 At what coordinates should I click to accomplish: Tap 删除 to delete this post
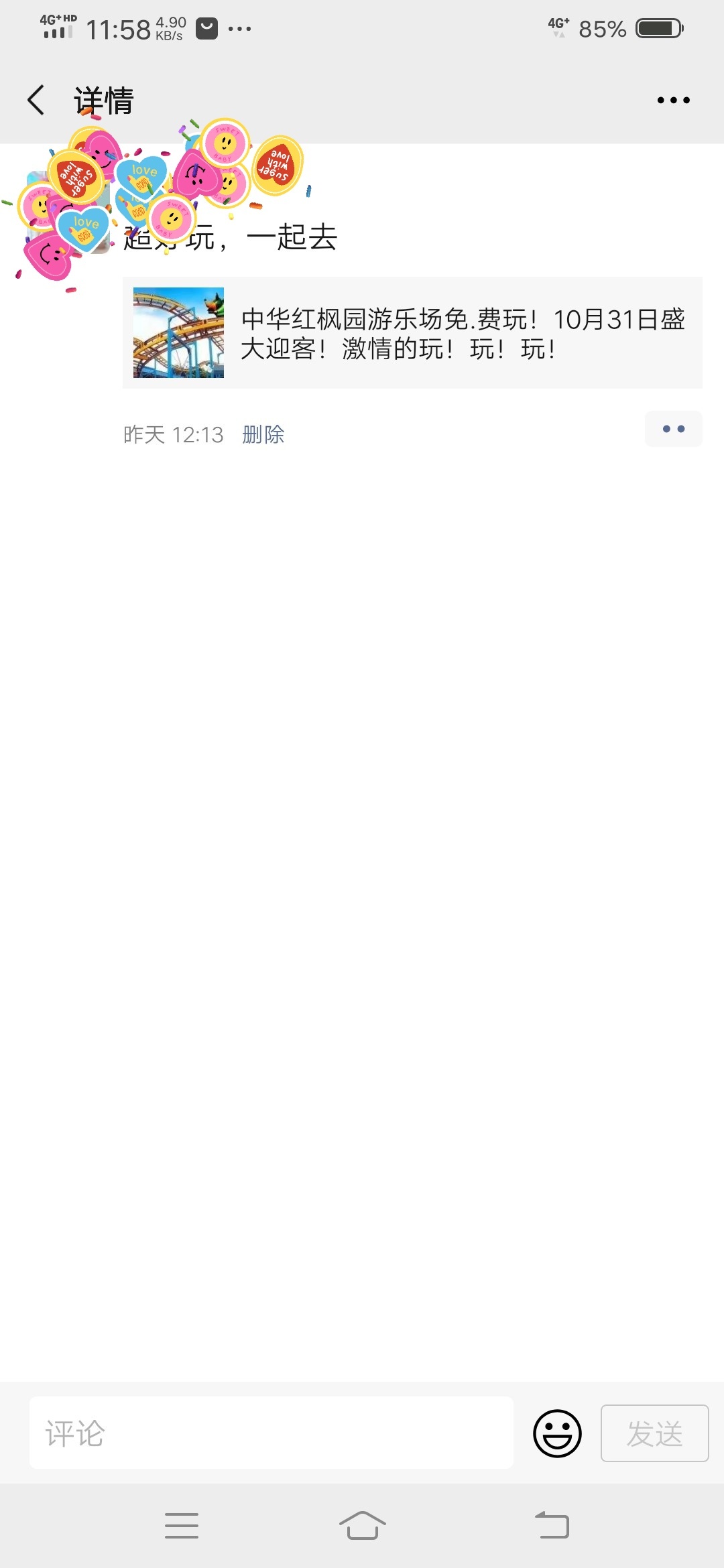[263, 435]
